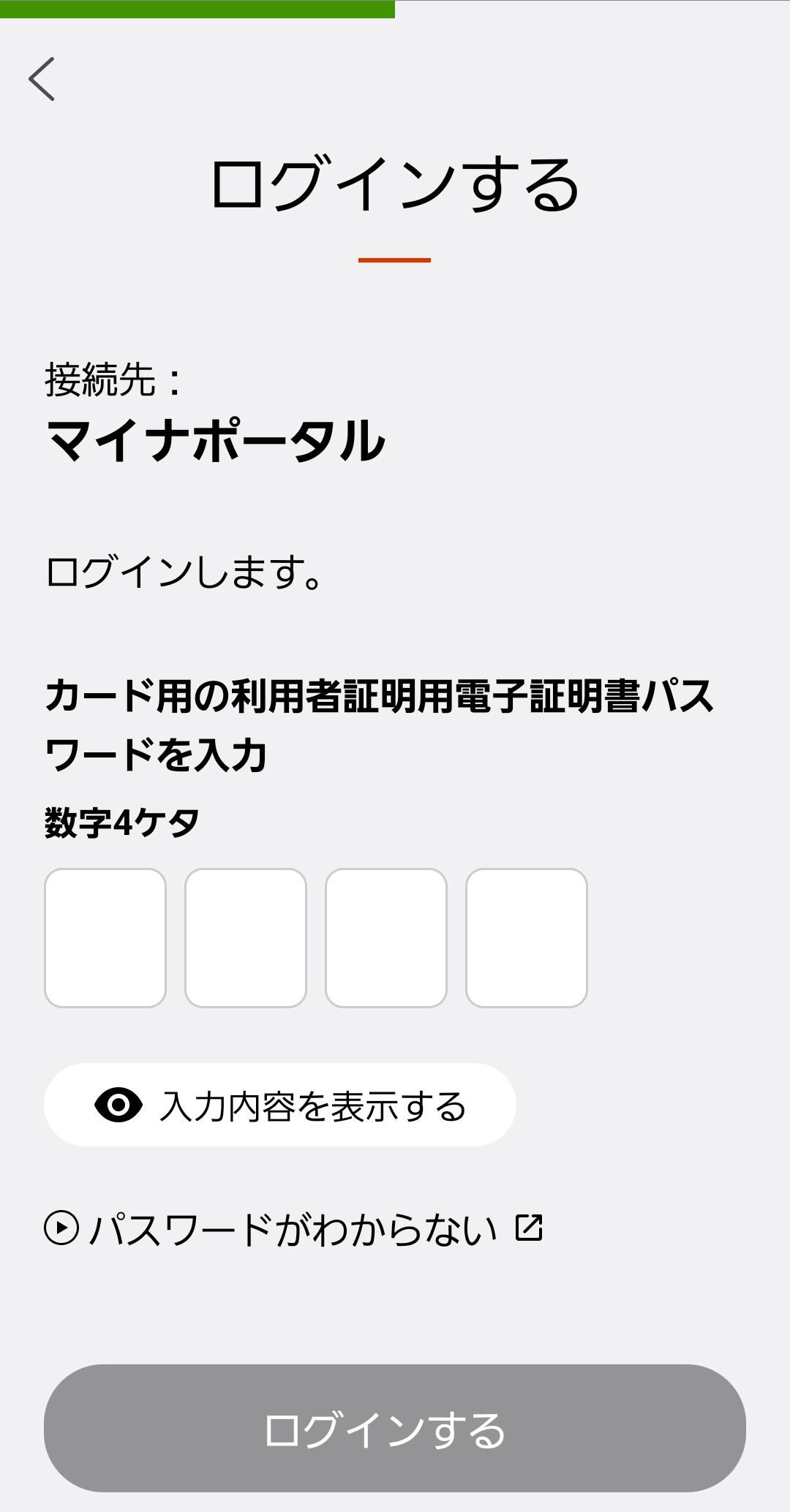Viewport: 790px width, 1512px height.
Task: Select the second password digit box
Action: point(246,937)
